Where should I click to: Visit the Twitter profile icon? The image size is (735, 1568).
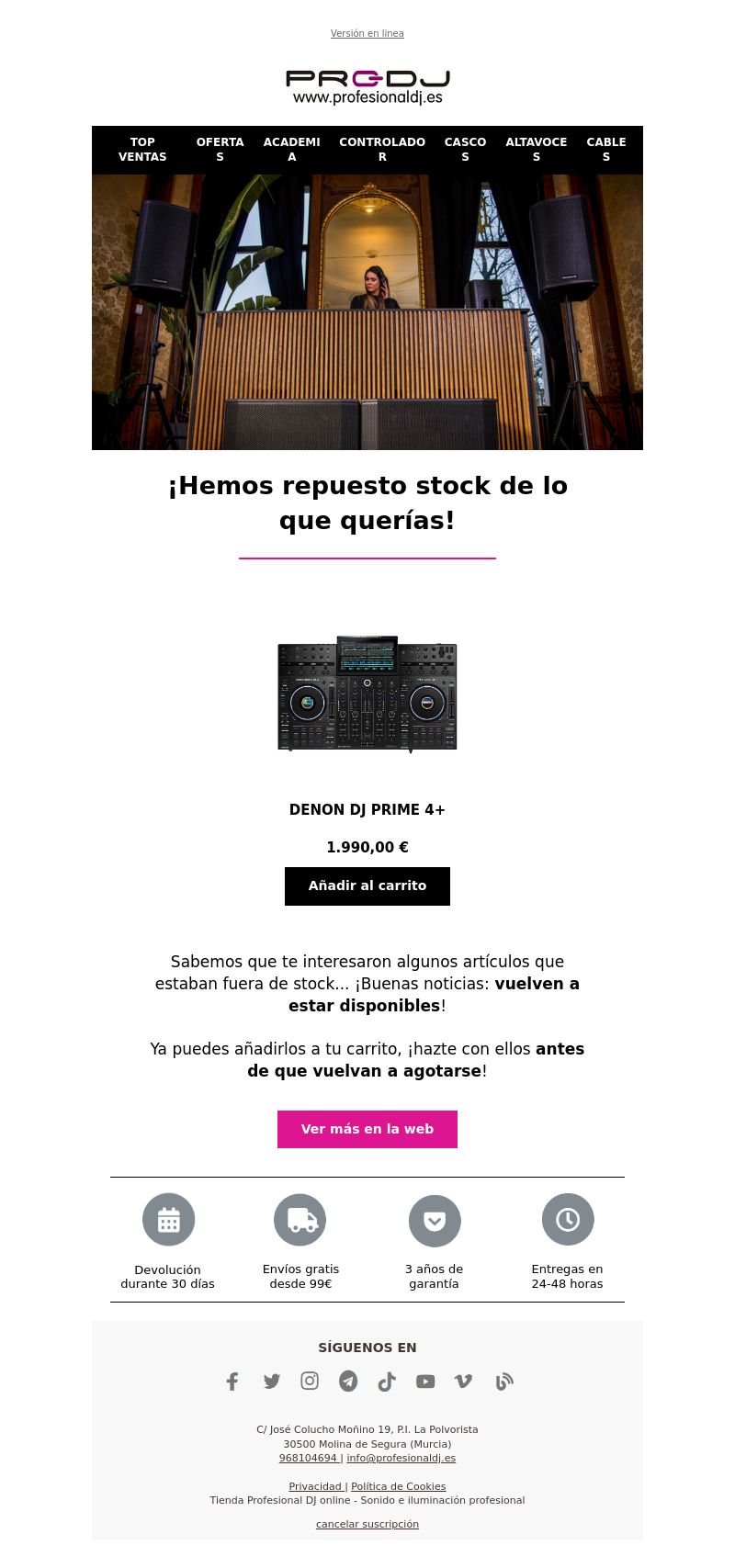[x=271, y=1382]
